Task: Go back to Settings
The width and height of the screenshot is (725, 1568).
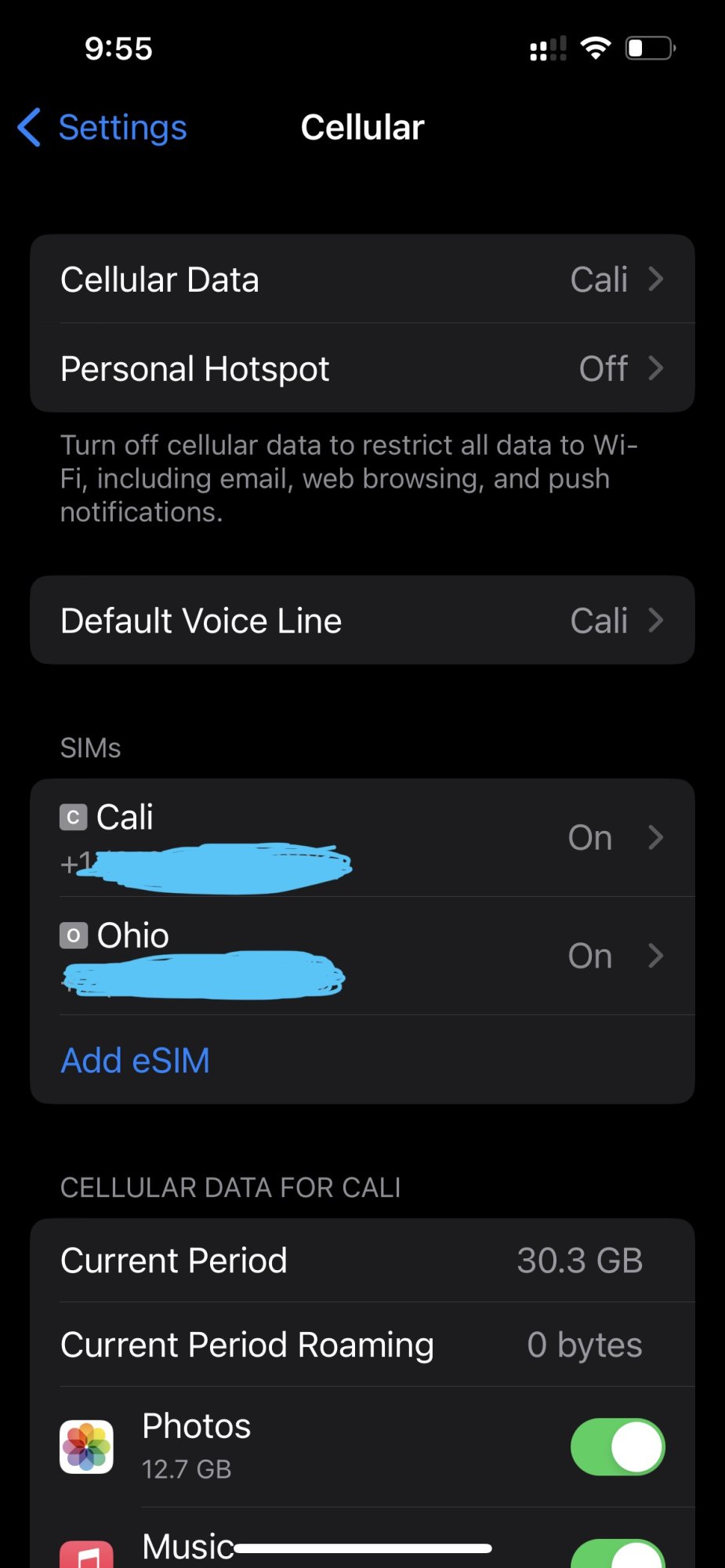Action: pos(103,128)
